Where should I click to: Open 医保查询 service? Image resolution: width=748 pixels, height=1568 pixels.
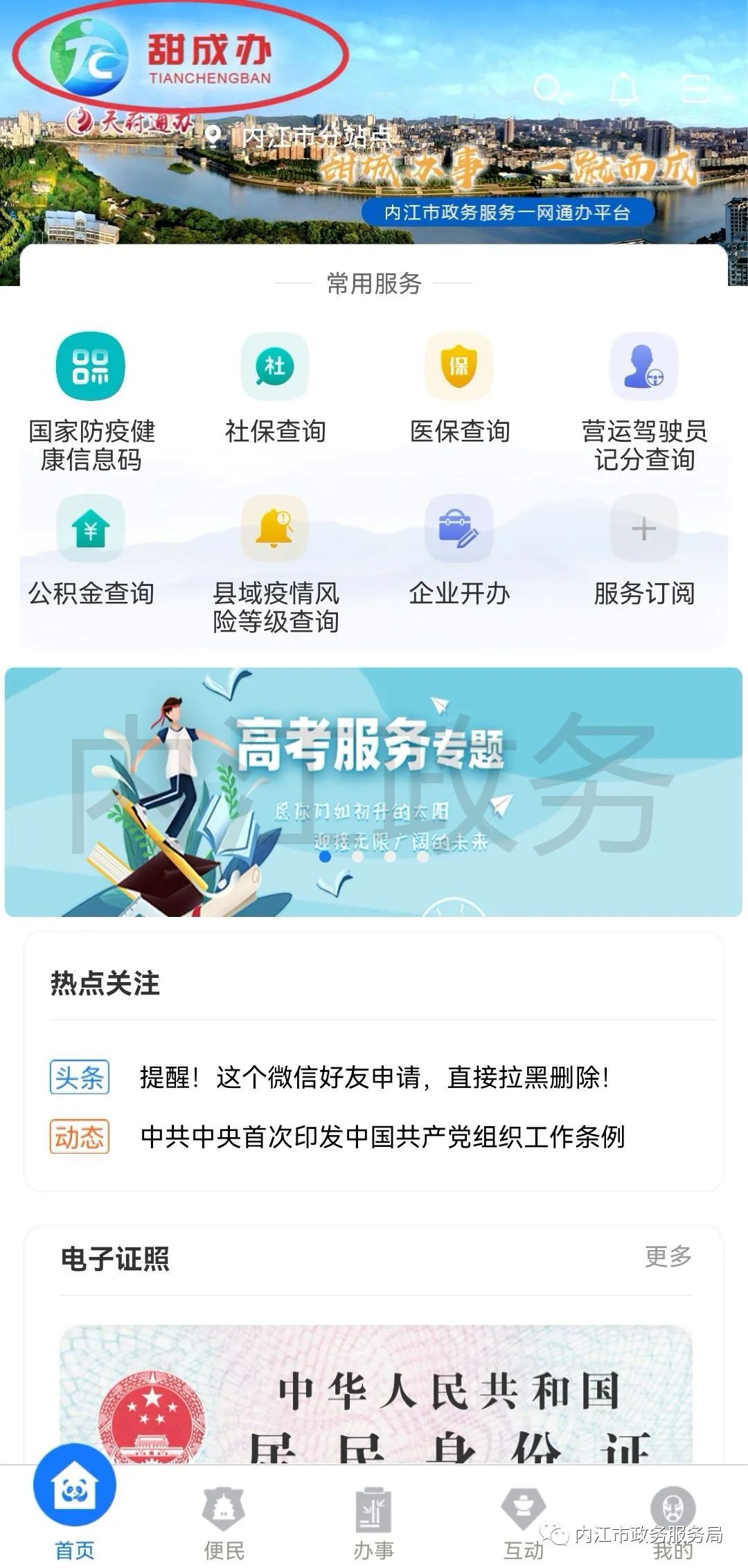pos(459,389)
